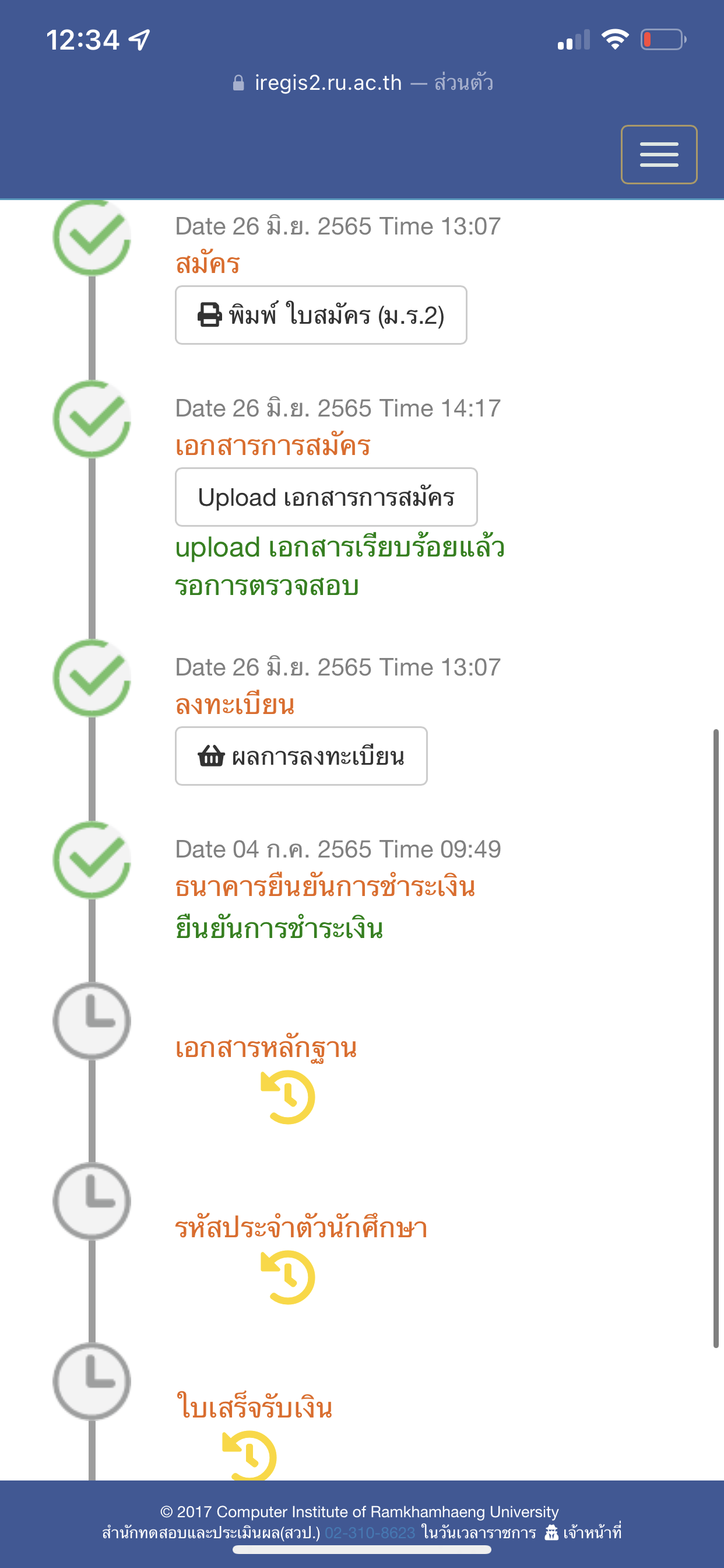This screenshot has width=724, height=1568.
Task: Open the เจ้าหน้าที่ staff link
Action: pos(583,1532)
